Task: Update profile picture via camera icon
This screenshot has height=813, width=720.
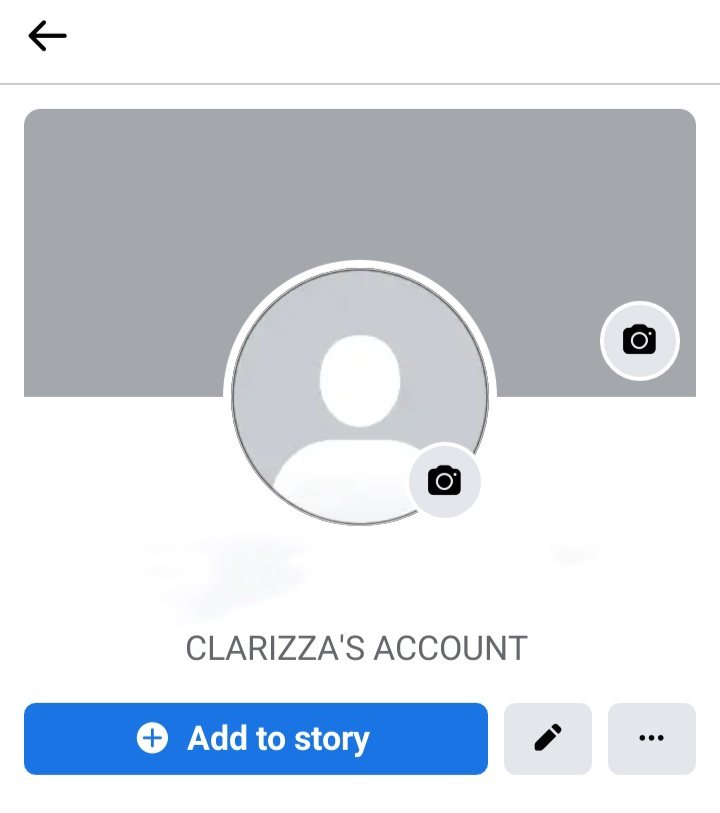Action: (x=444, y=481)
